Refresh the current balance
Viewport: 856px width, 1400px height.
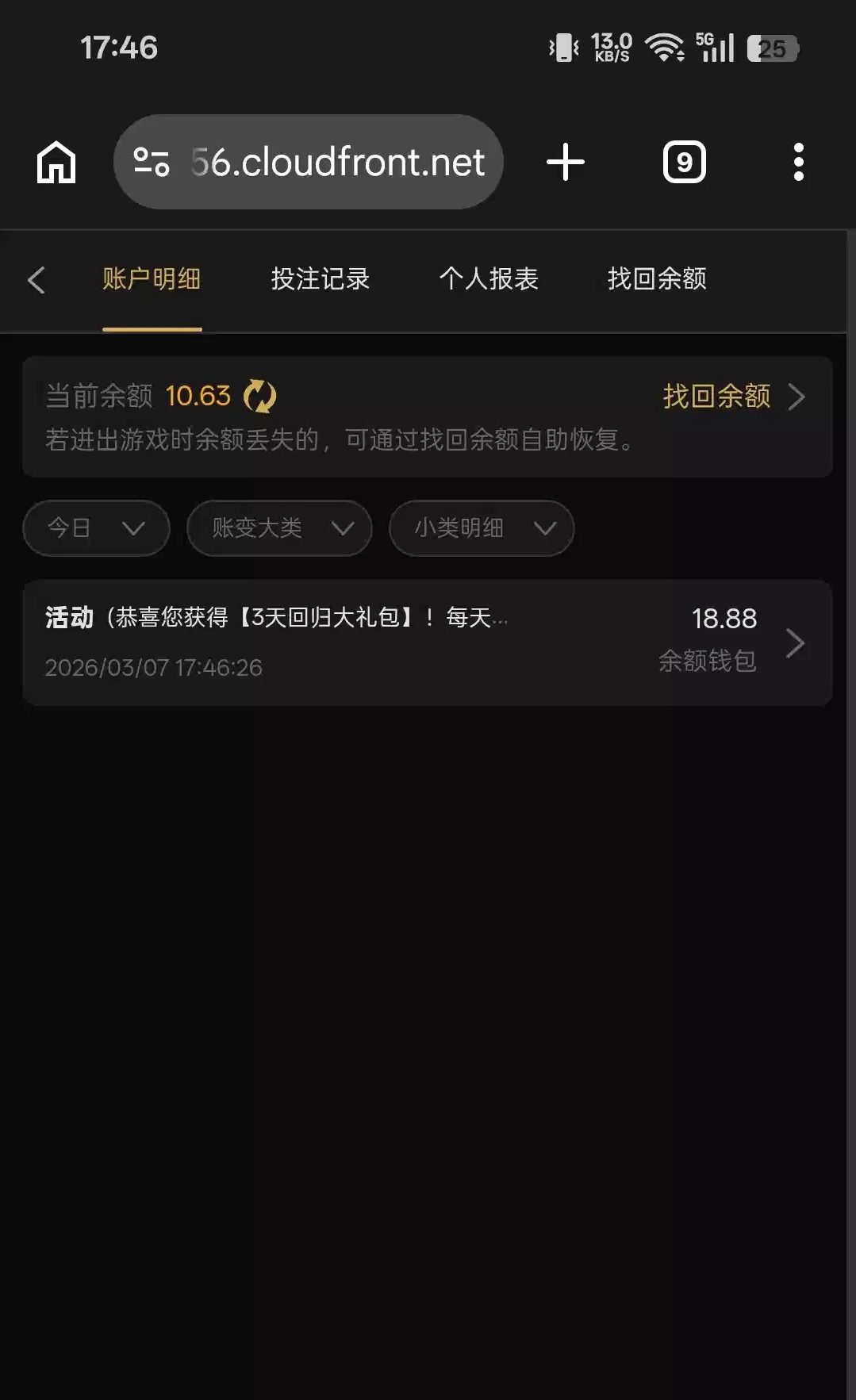[259, 396]
